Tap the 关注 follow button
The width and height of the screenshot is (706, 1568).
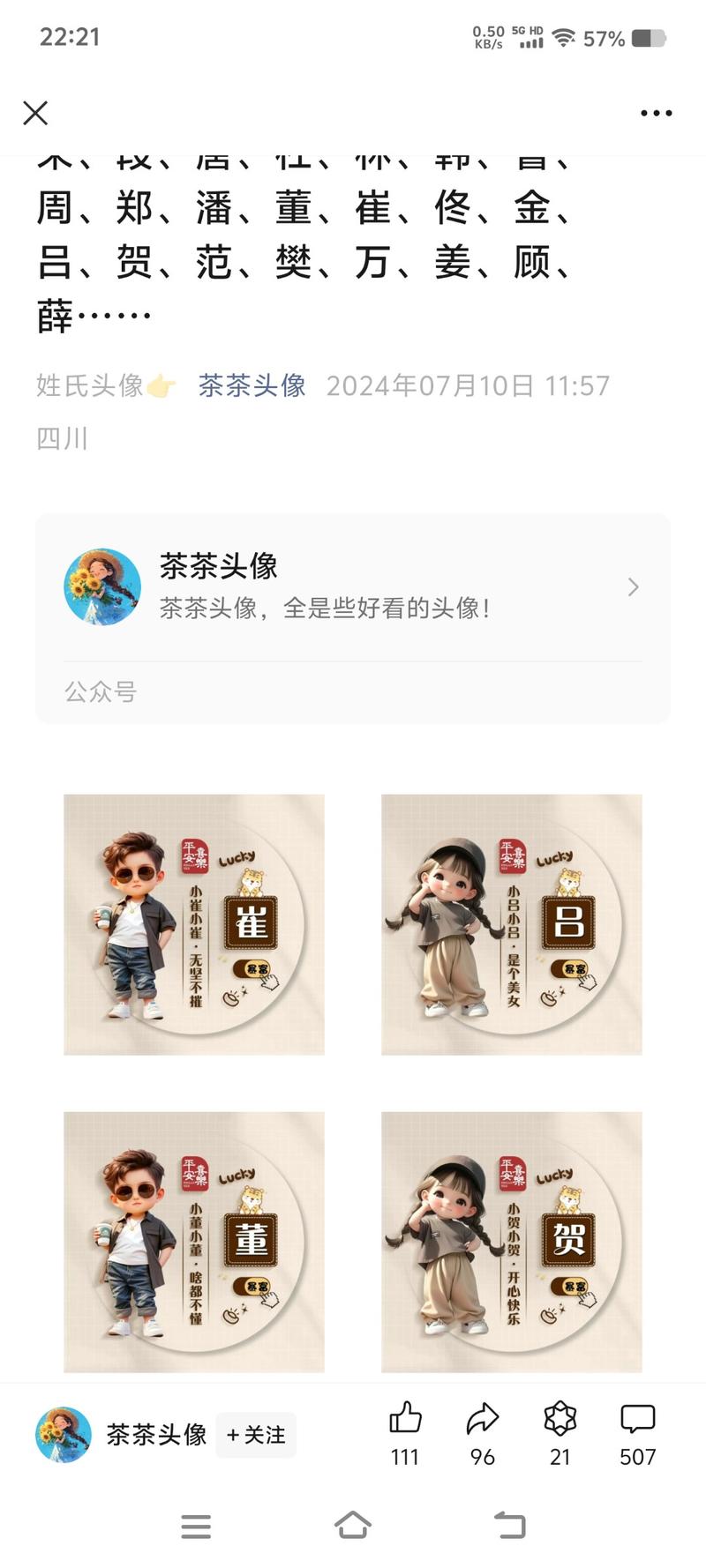click(256, 1435)
